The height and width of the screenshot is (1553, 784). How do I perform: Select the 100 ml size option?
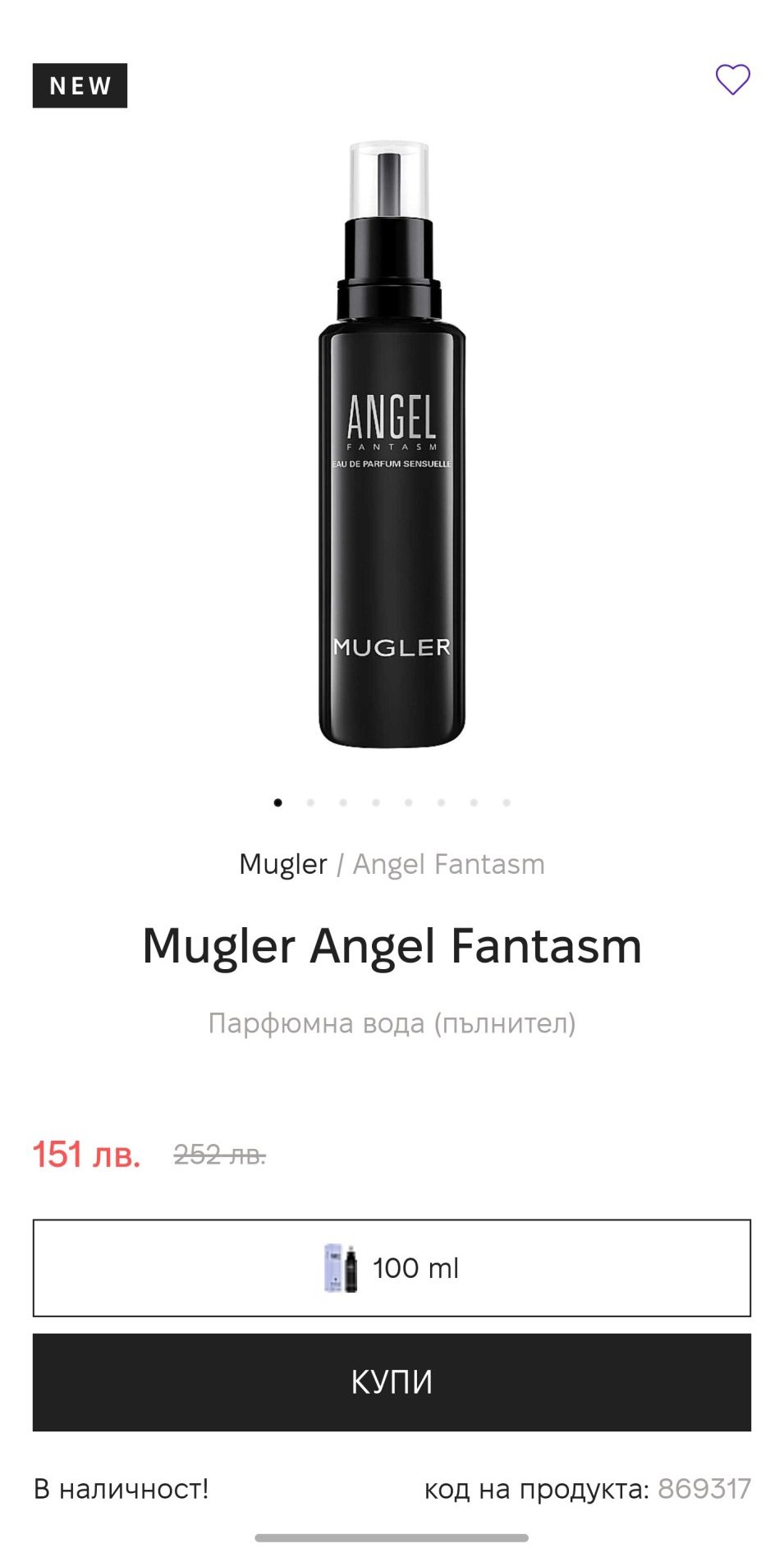click(392, 1268)
